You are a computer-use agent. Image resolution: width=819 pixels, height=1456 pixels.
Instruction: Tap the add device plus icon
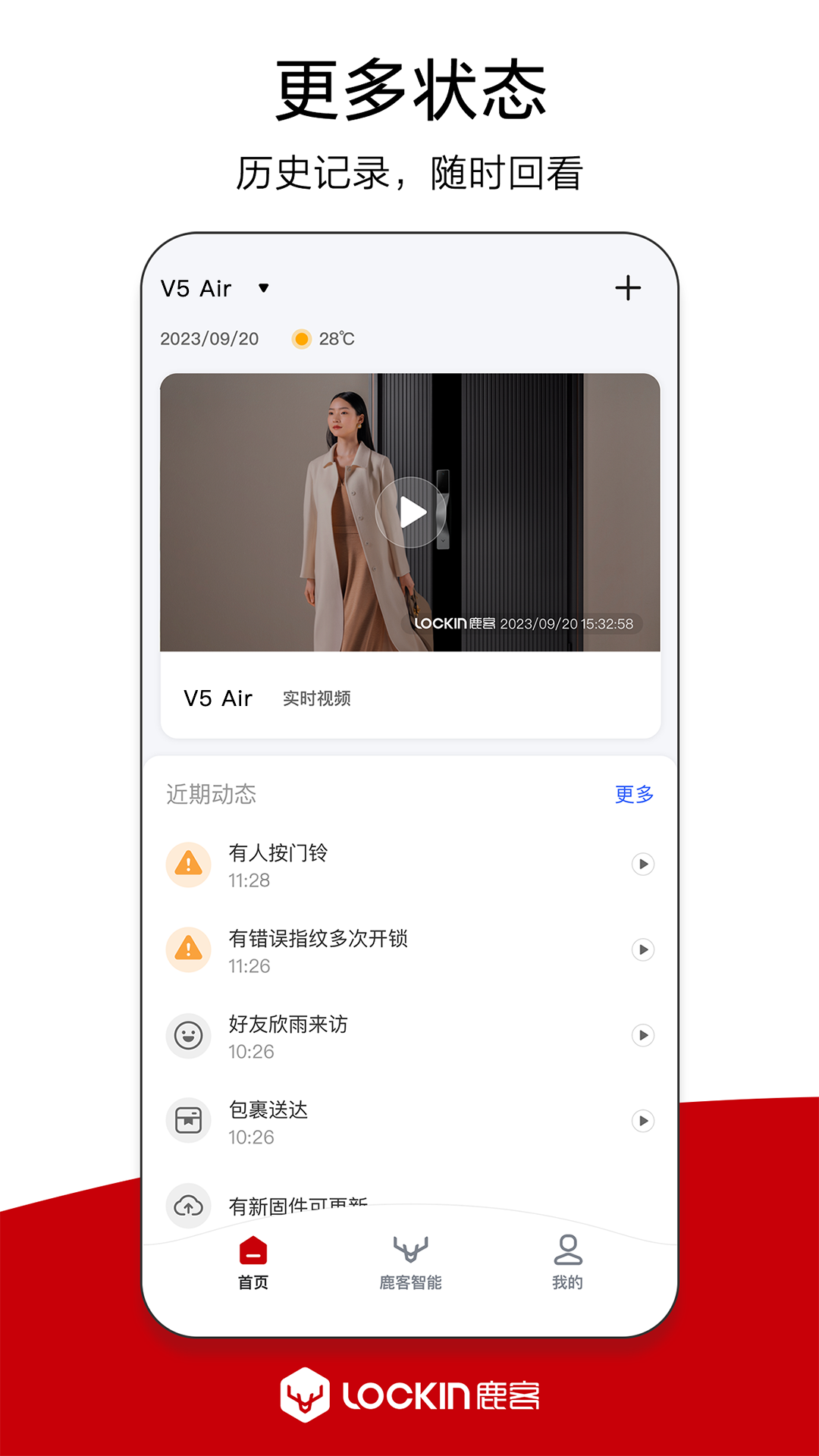pyautogui.click(x=628, y=287)
